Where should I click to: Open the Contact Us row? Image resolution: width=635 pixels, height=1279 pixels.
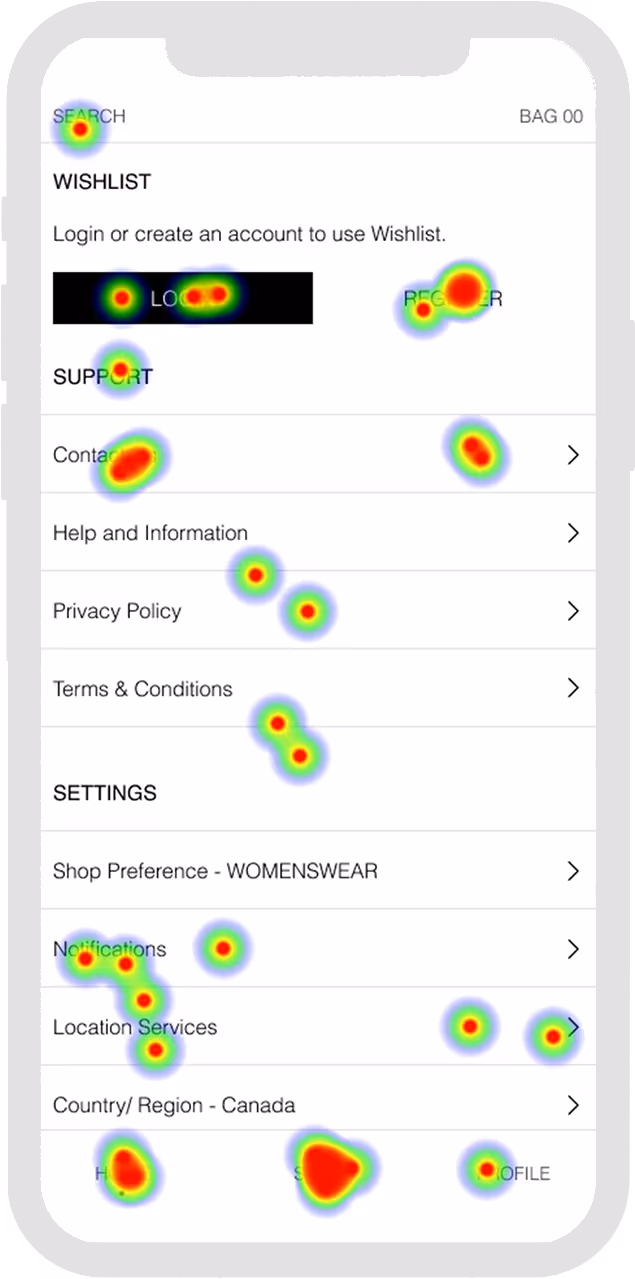click(318, 454)
